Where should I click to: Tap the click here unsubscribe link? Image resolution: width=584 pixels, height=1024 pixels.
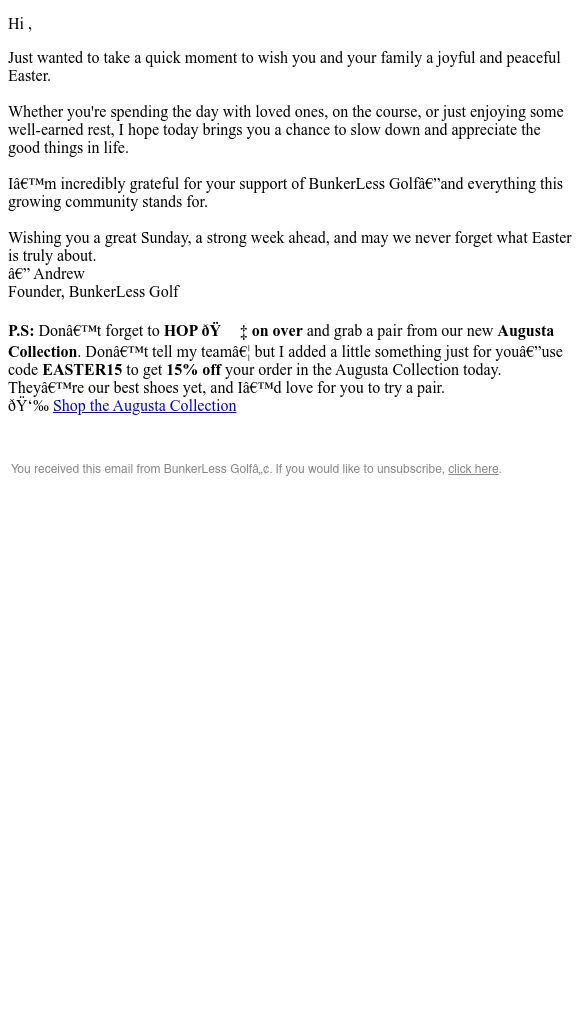click(473, 469)
